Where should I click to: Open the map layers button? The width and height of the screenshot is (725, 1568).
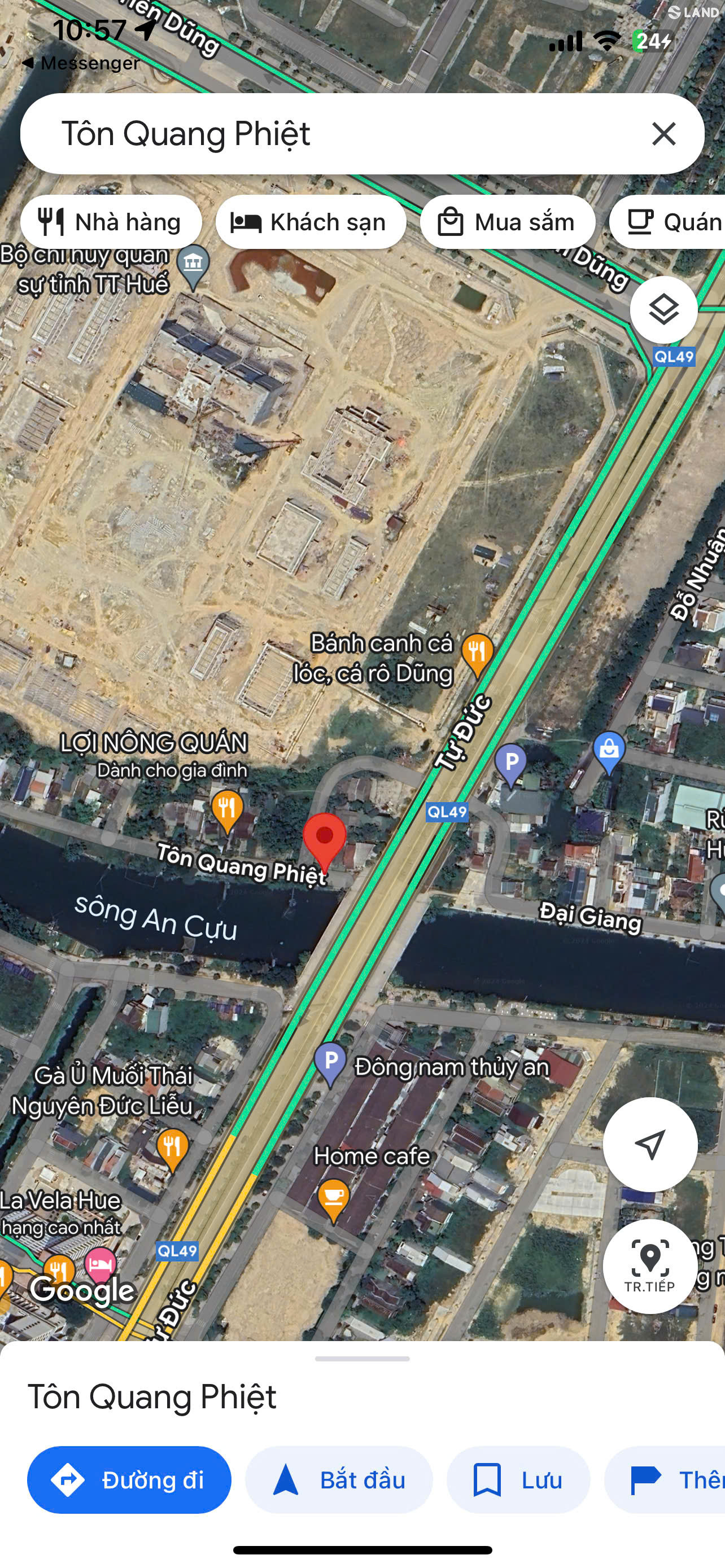[663, 310]
